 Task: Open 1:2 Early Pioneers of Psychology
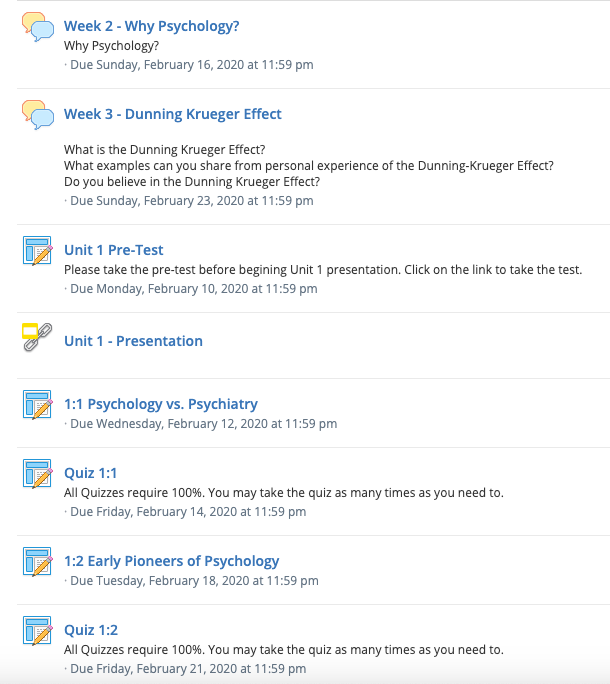click(171, 561)
